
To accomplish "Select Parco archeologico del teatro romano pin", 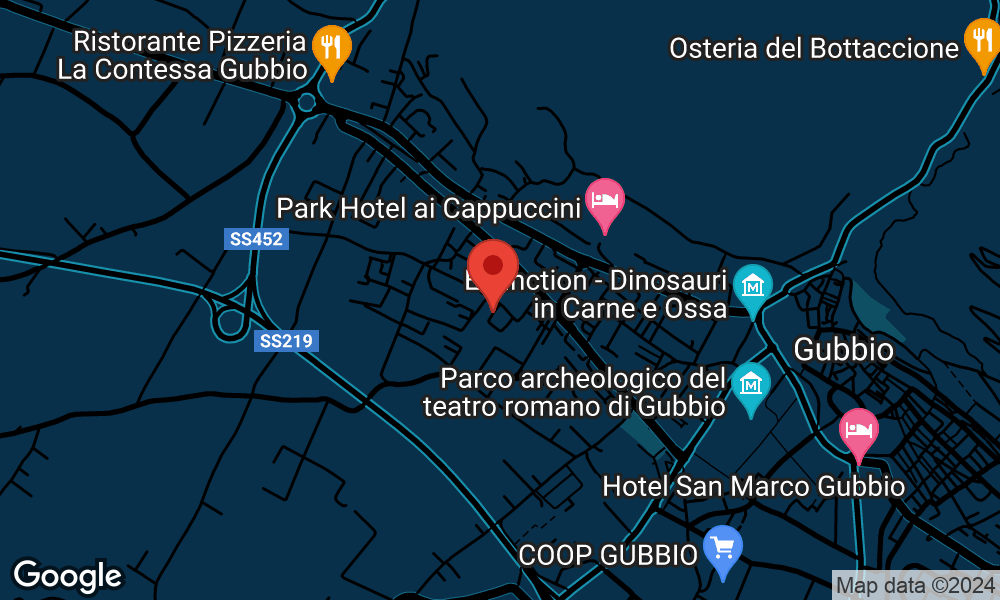I will (749, 385).
